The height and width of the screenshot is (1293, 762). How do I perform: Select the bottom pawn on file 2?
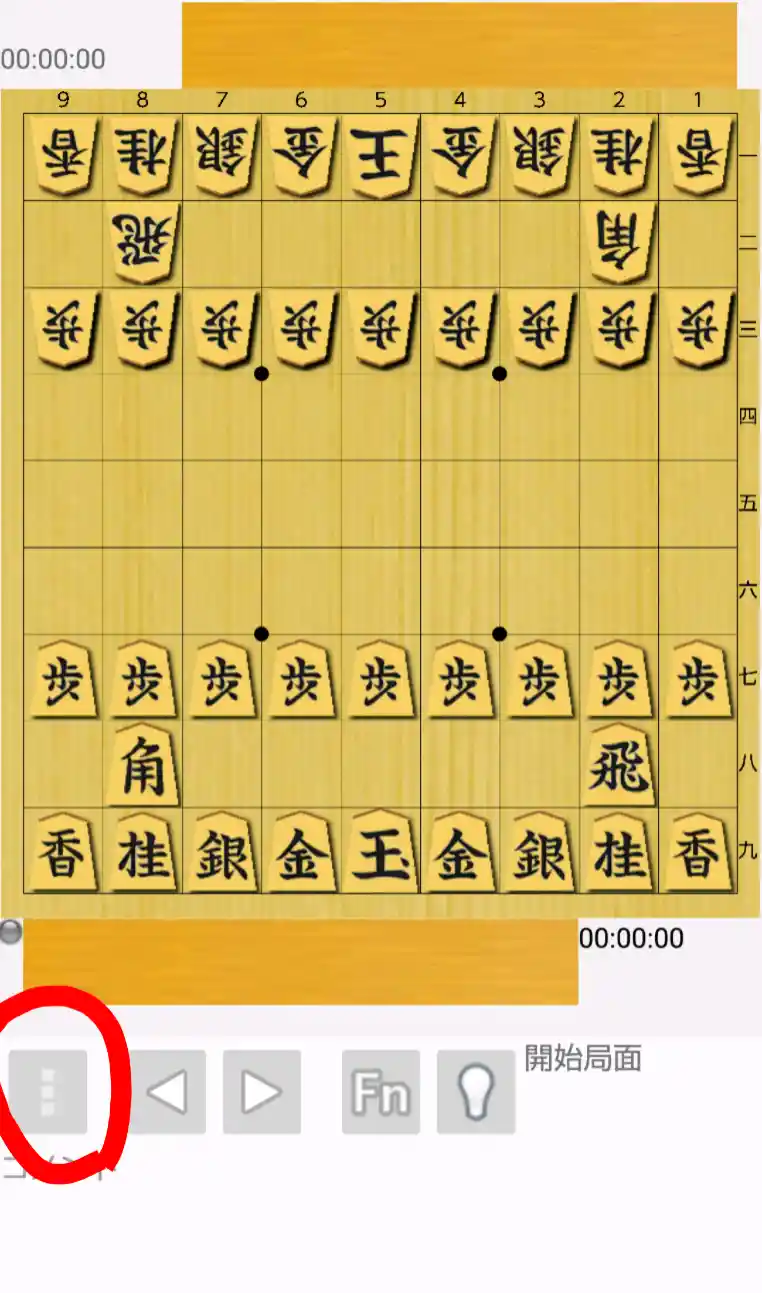619,681
